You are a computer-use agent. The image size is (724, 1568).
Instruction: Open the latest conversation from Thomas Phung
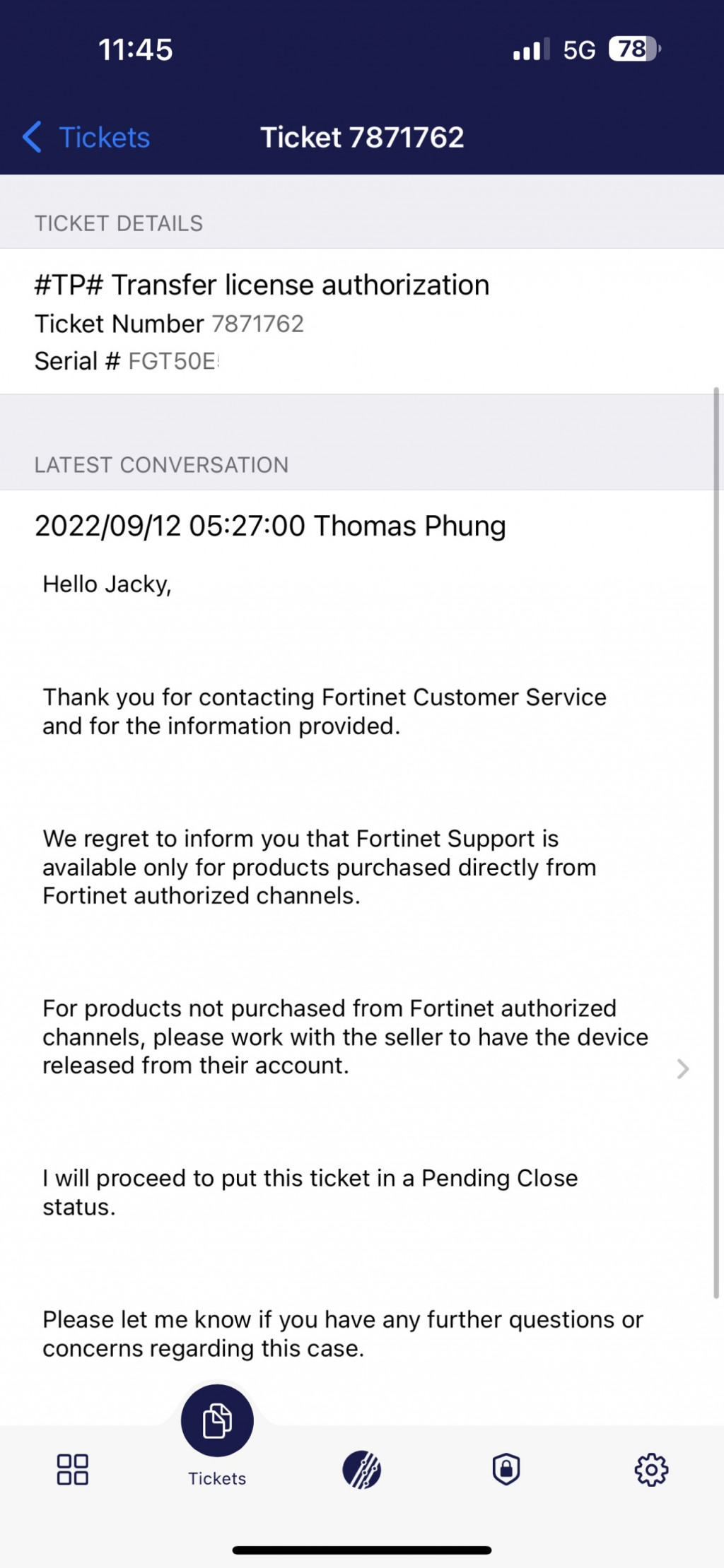point(682,1068)
